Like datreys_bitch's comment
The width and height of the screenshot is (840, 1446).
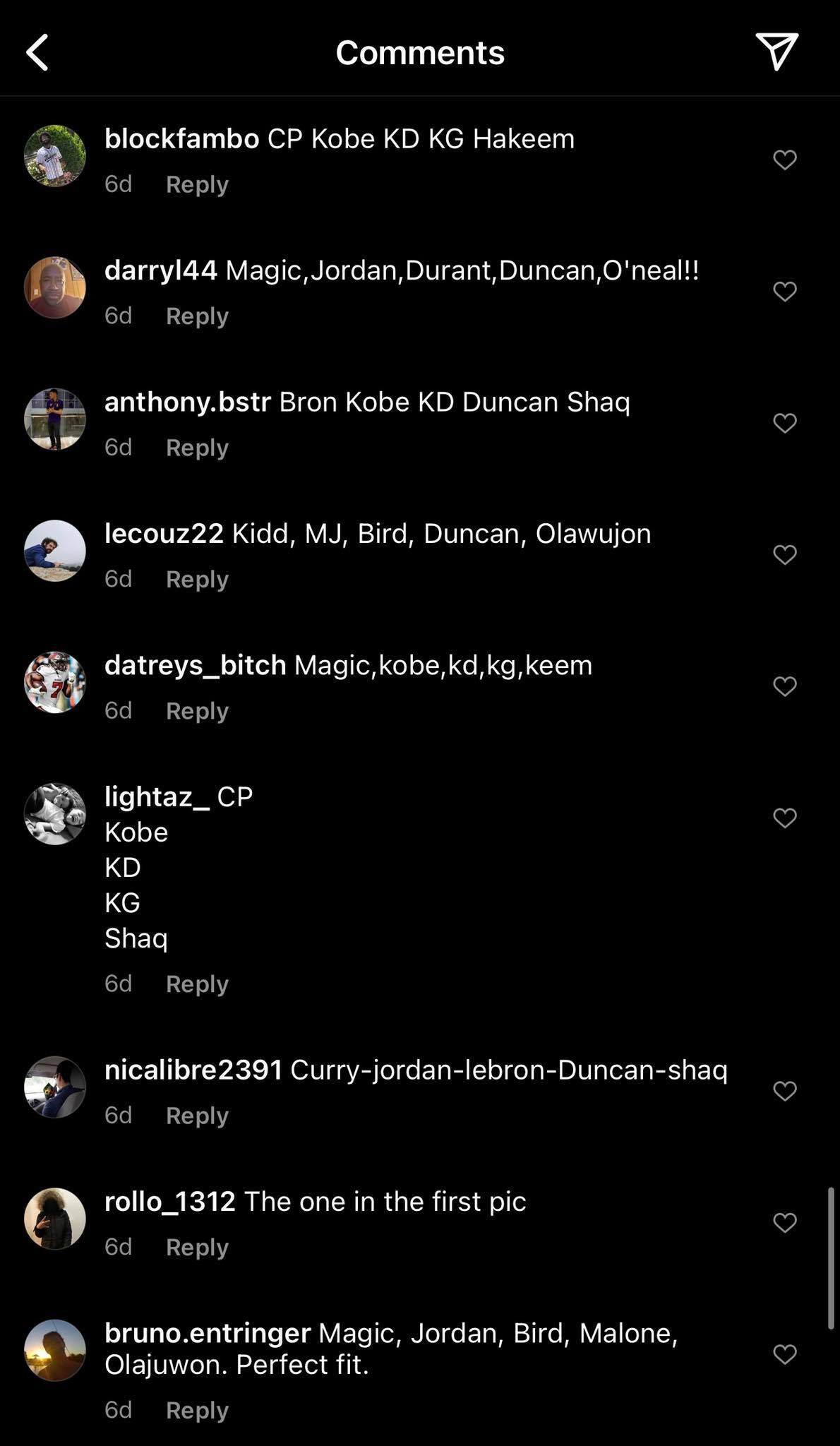point(784,686)
